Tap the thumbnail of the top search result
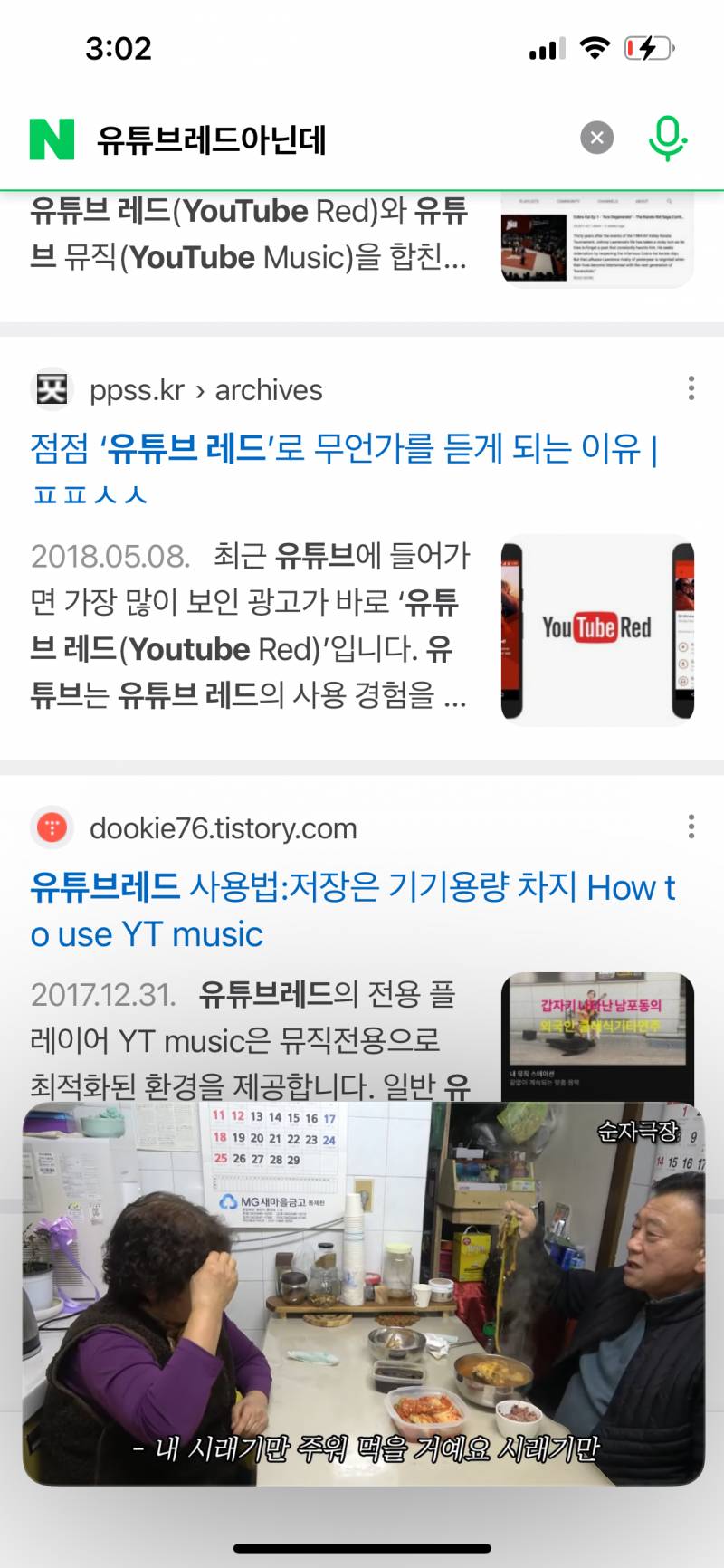The image size is (724, 1568). (x=596, y=240)
